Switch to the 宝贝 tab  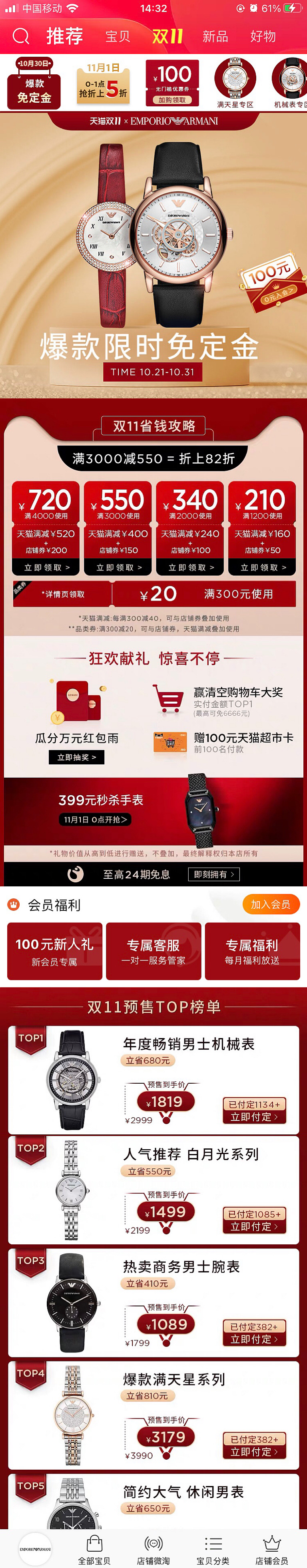click(118, 36)
